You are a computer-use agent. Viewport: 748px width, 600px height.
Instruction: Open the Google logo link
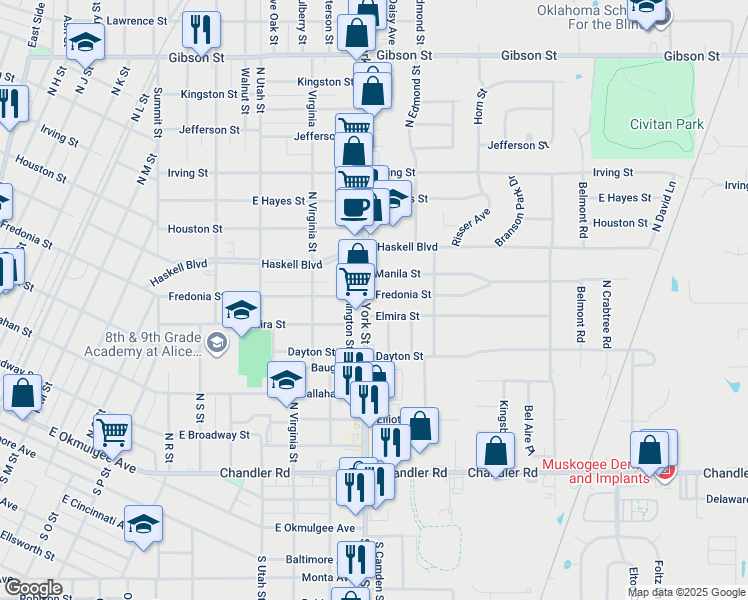pos(32,588)
